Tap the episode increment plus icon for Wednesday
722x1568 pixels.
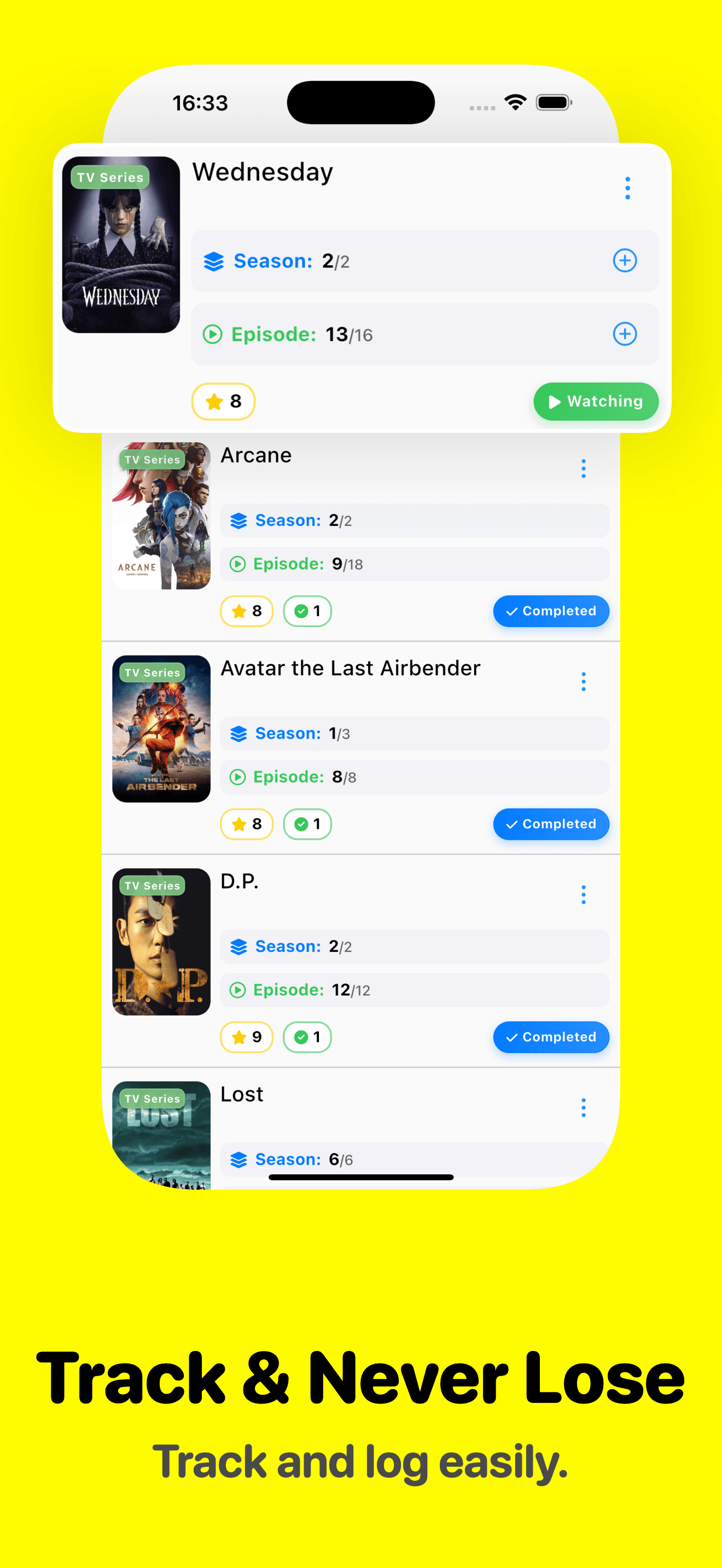pyautogui.click(x=625, y=334)
